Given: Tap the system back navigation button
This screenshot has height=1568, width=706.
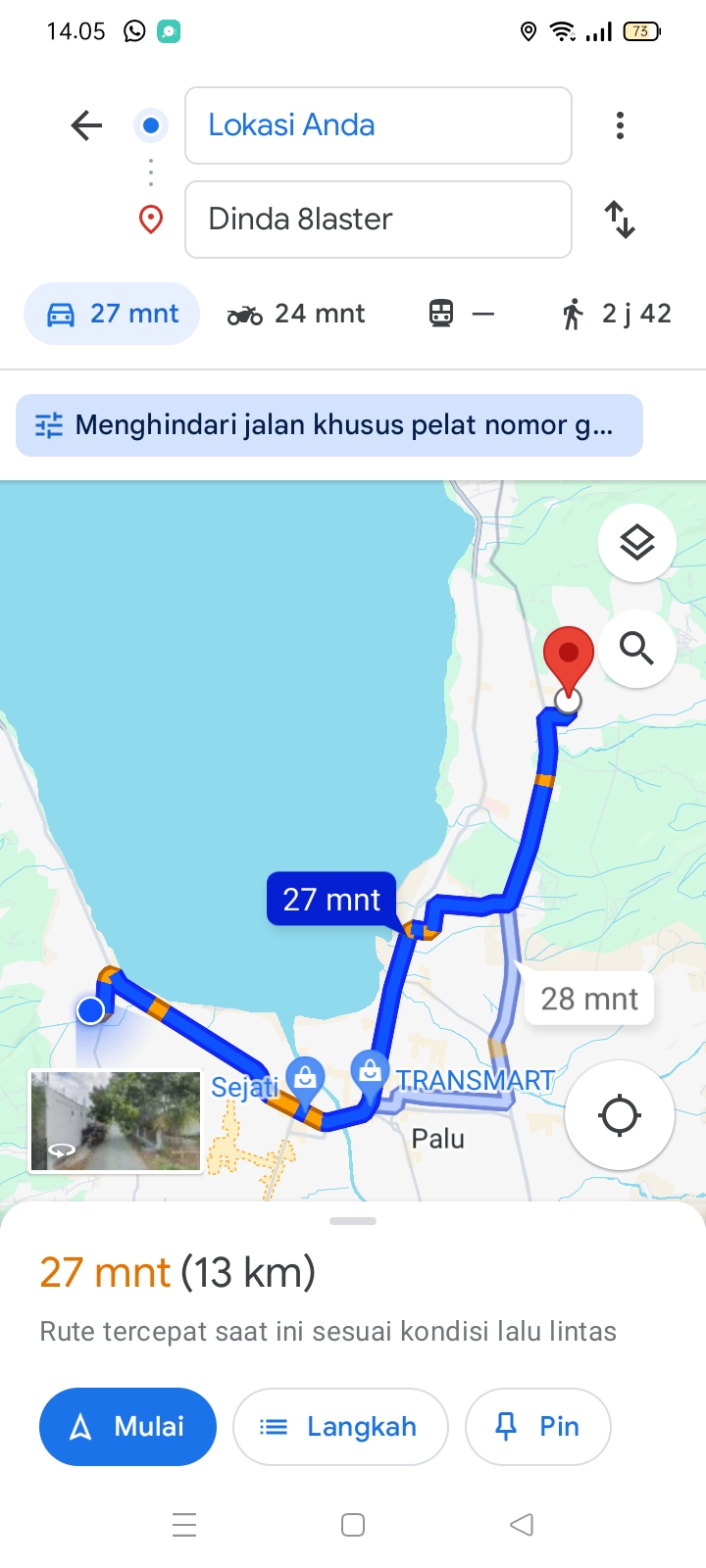Looking at the screenshot, I should [522, 1525].
